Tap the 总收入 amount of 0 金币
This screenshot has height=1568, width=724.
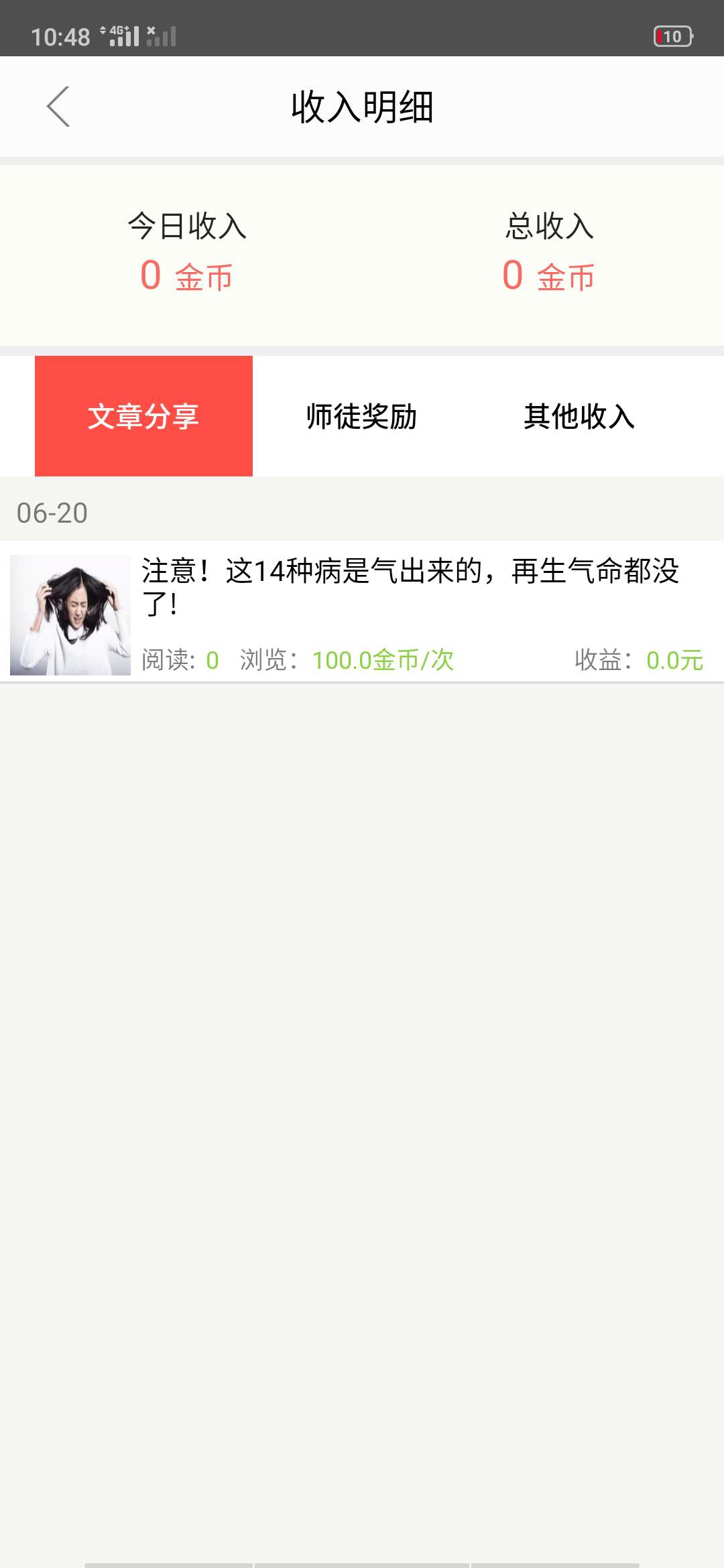coord(547,275)
